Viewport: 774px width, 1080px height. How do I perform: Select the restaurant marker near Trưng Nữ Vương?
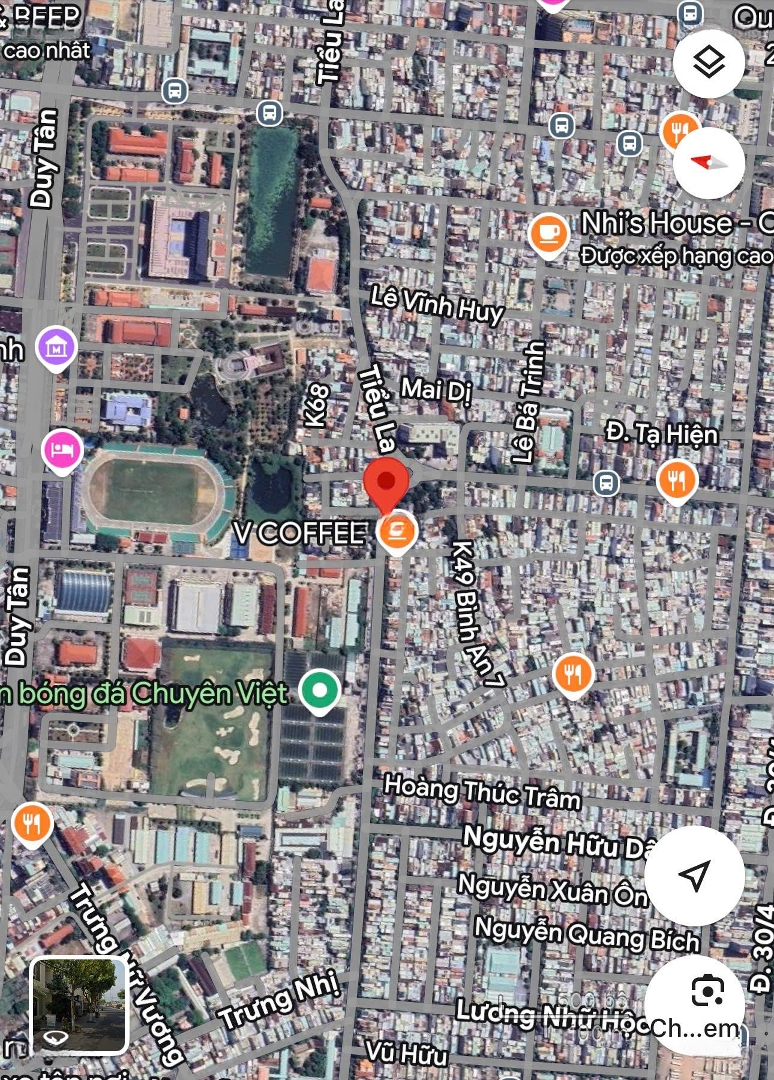33,823
